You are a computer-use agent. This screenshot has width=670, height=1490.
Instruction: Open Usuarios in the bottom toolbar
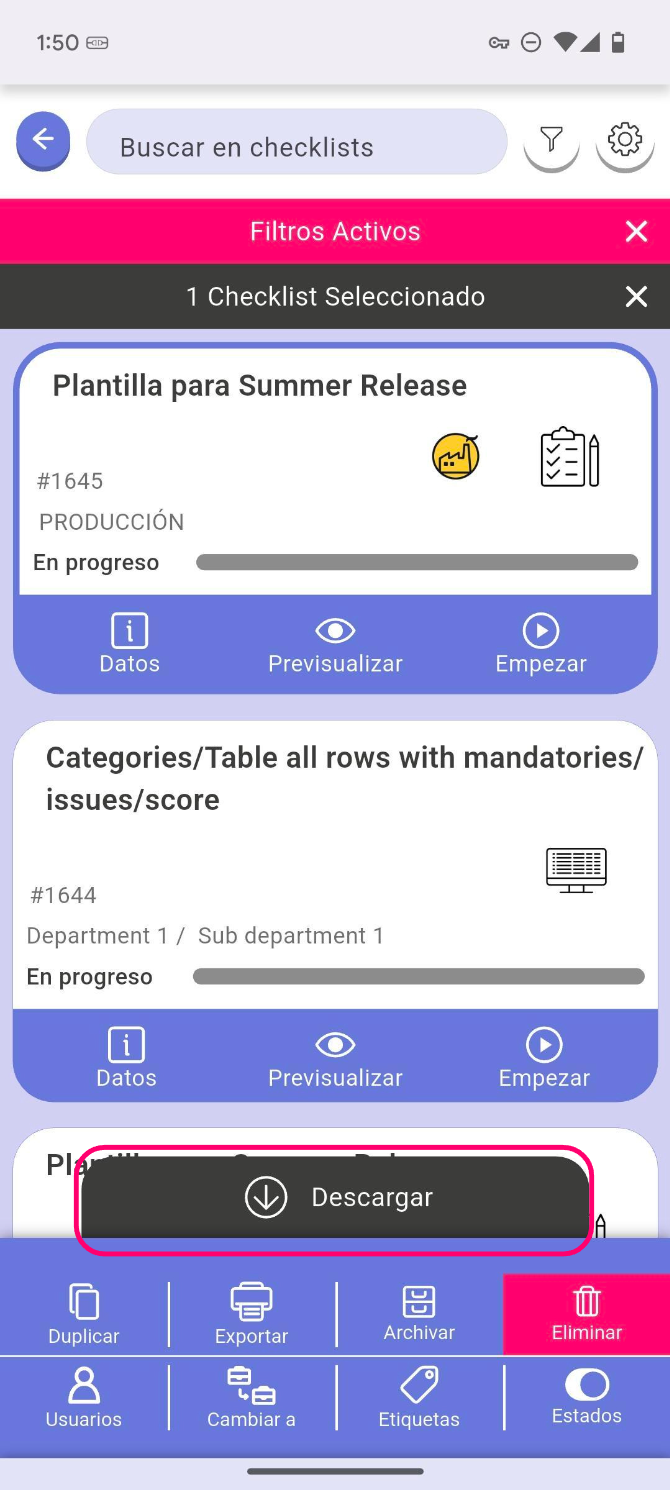[84, 1399]
